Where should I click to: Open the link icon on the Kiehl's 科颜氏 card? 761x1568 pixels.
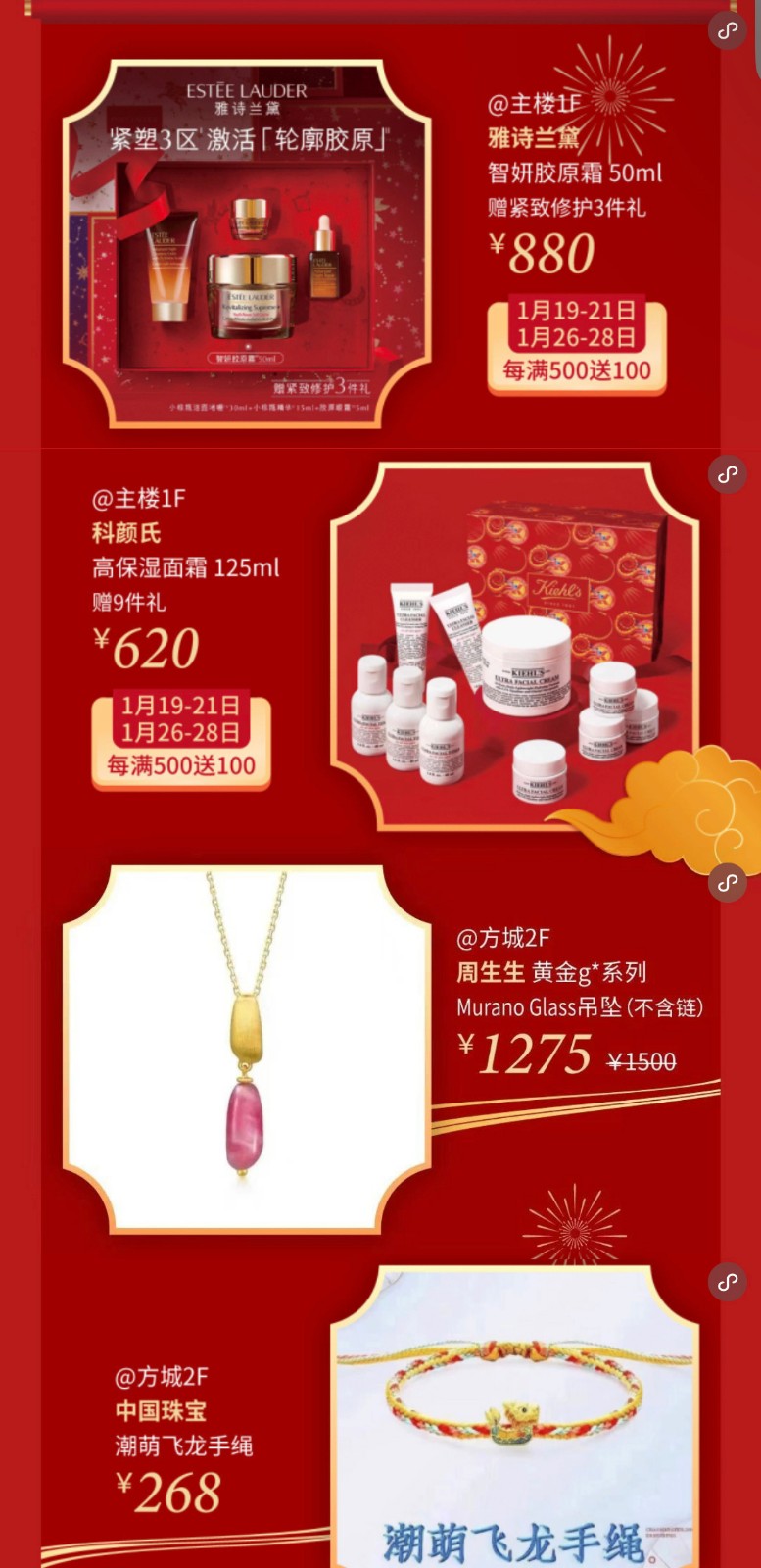[728, 474]
